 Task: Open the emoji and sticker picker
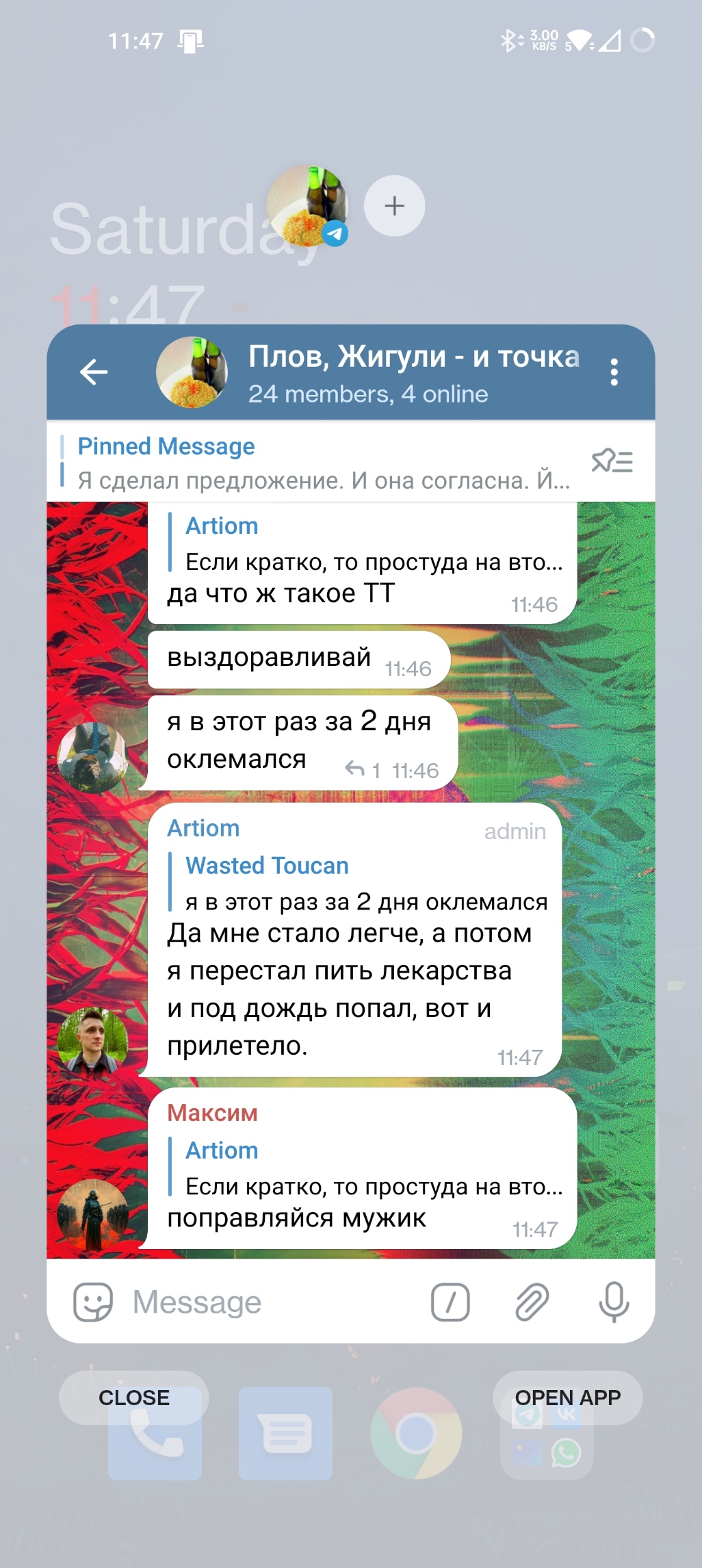point(93,1302)
